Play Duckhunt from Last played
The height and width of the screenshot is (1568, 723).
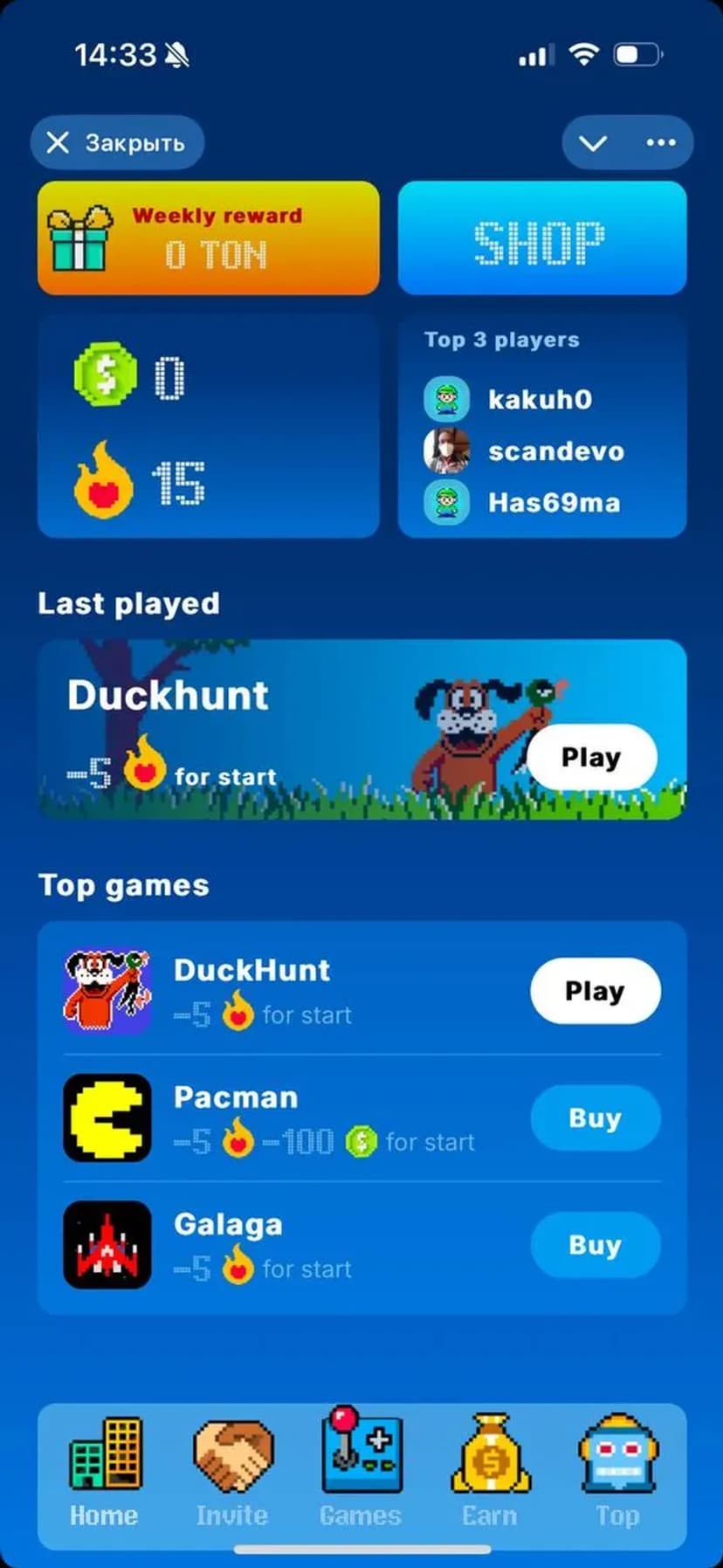[591, 757]
